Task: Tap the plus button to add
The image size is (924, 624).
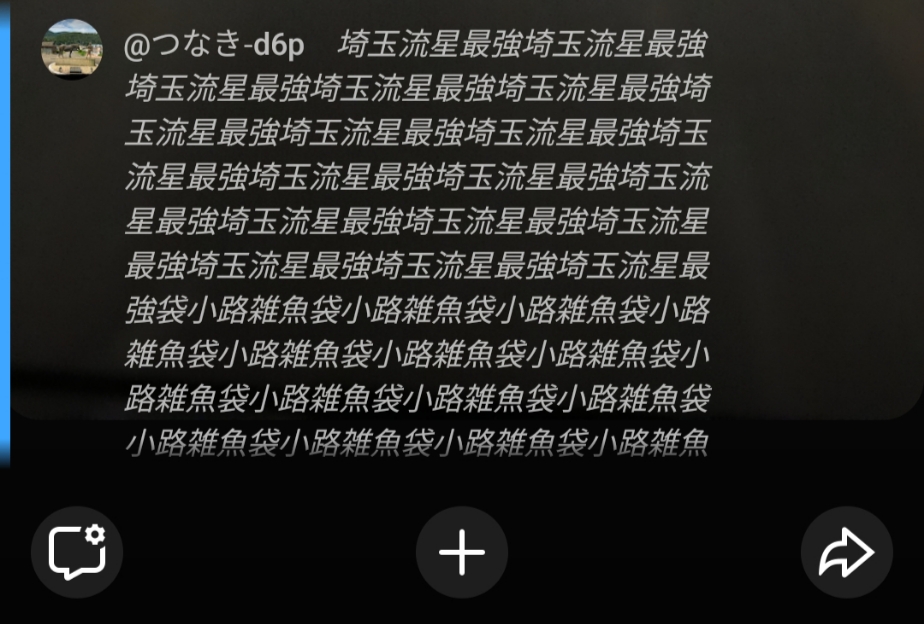Action: pos(462,552)
